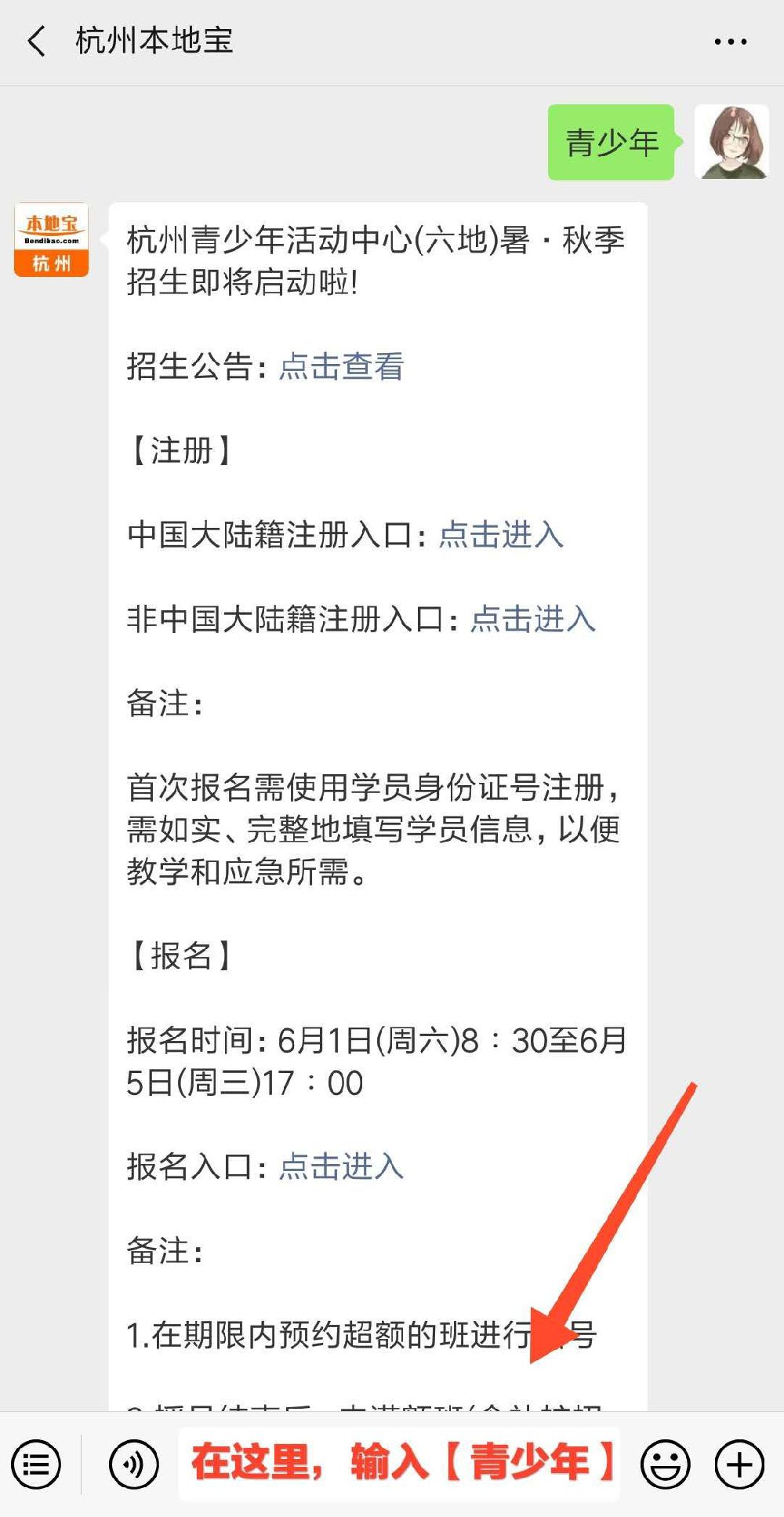Open 中国大陆籍注册入口 link

pyautogui.click(x=500, y=535)
